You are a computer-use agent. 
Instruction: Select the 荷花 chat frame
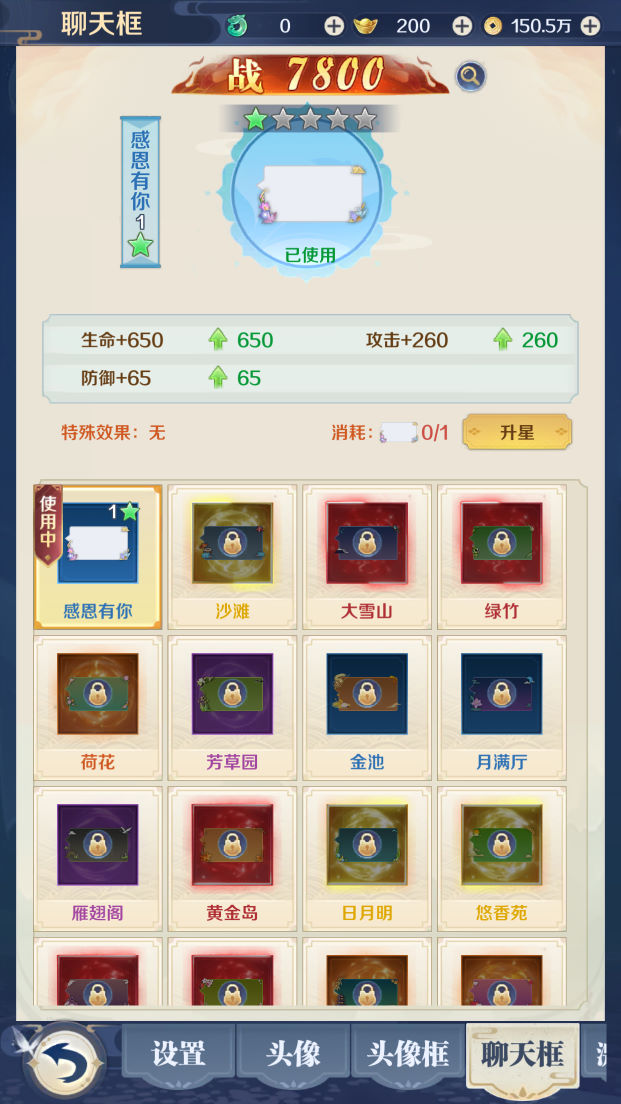pos(98,707)
